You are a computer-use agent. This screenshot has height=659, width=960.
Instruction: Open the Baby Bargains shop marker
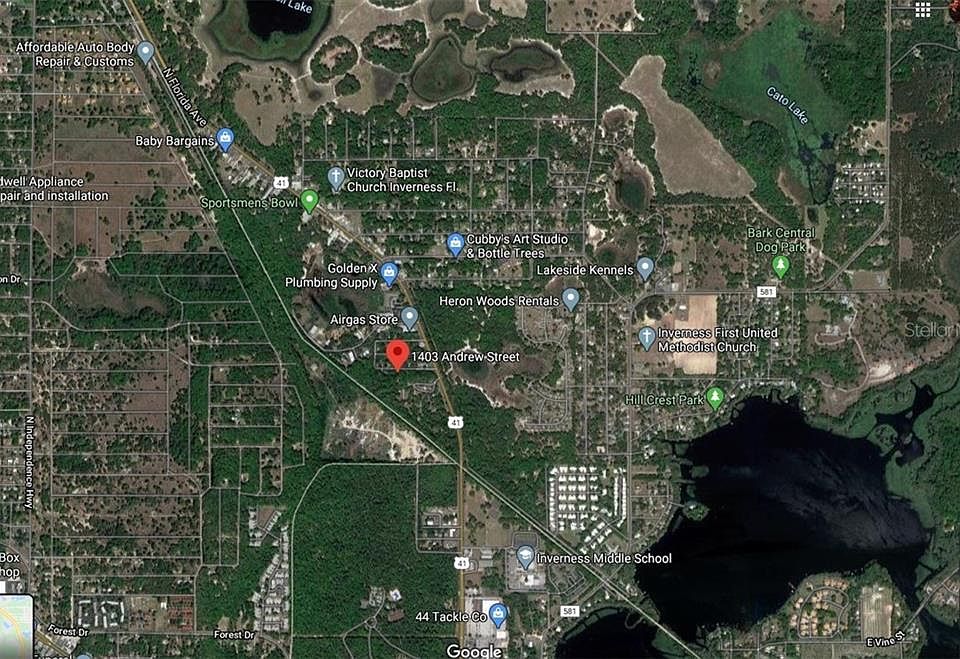pyautogui.click(x=225, y=139)
